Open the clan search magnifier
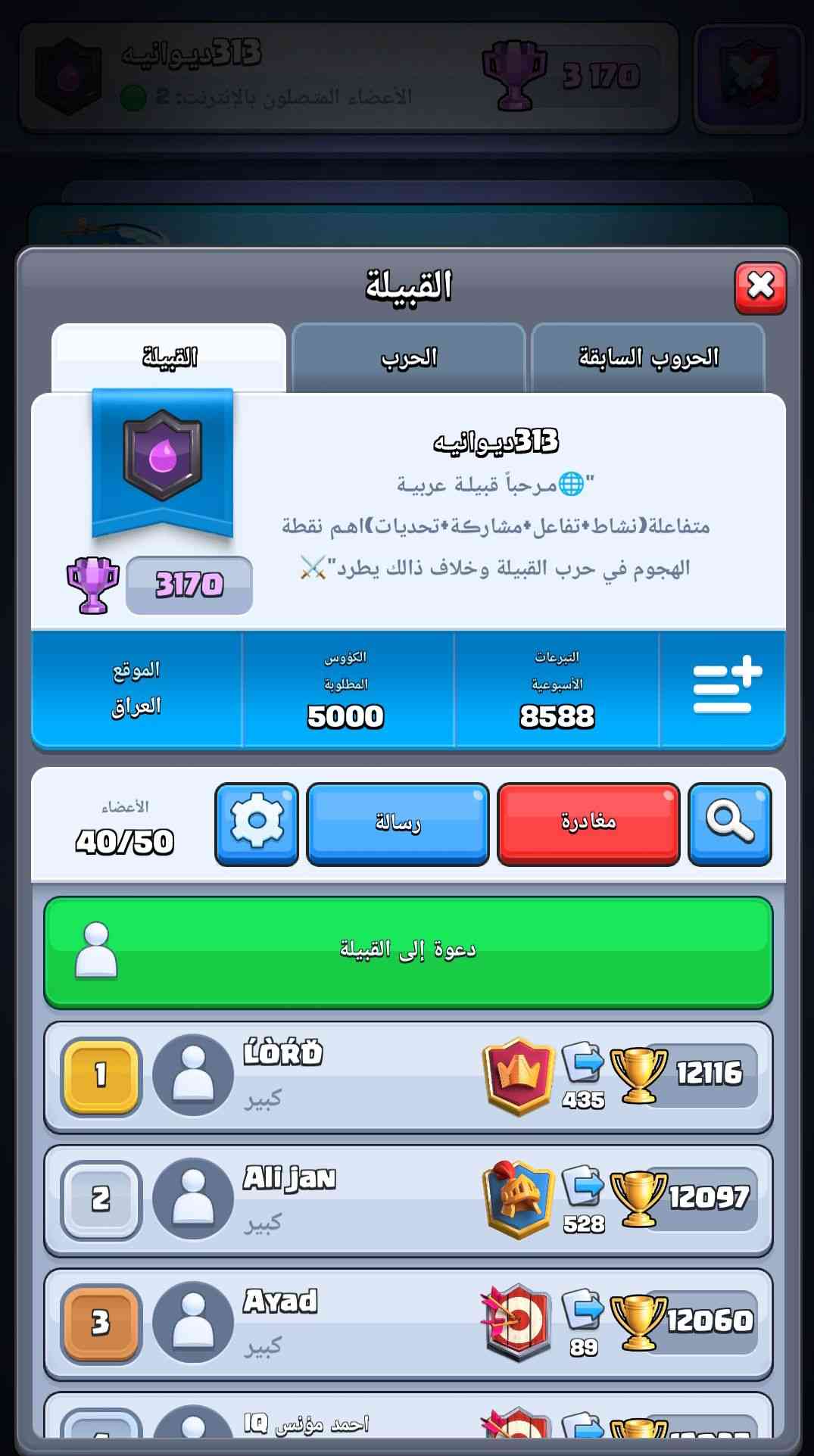Image resolution: width=814 pixels, height=1456 pixels. pos(729,823)
